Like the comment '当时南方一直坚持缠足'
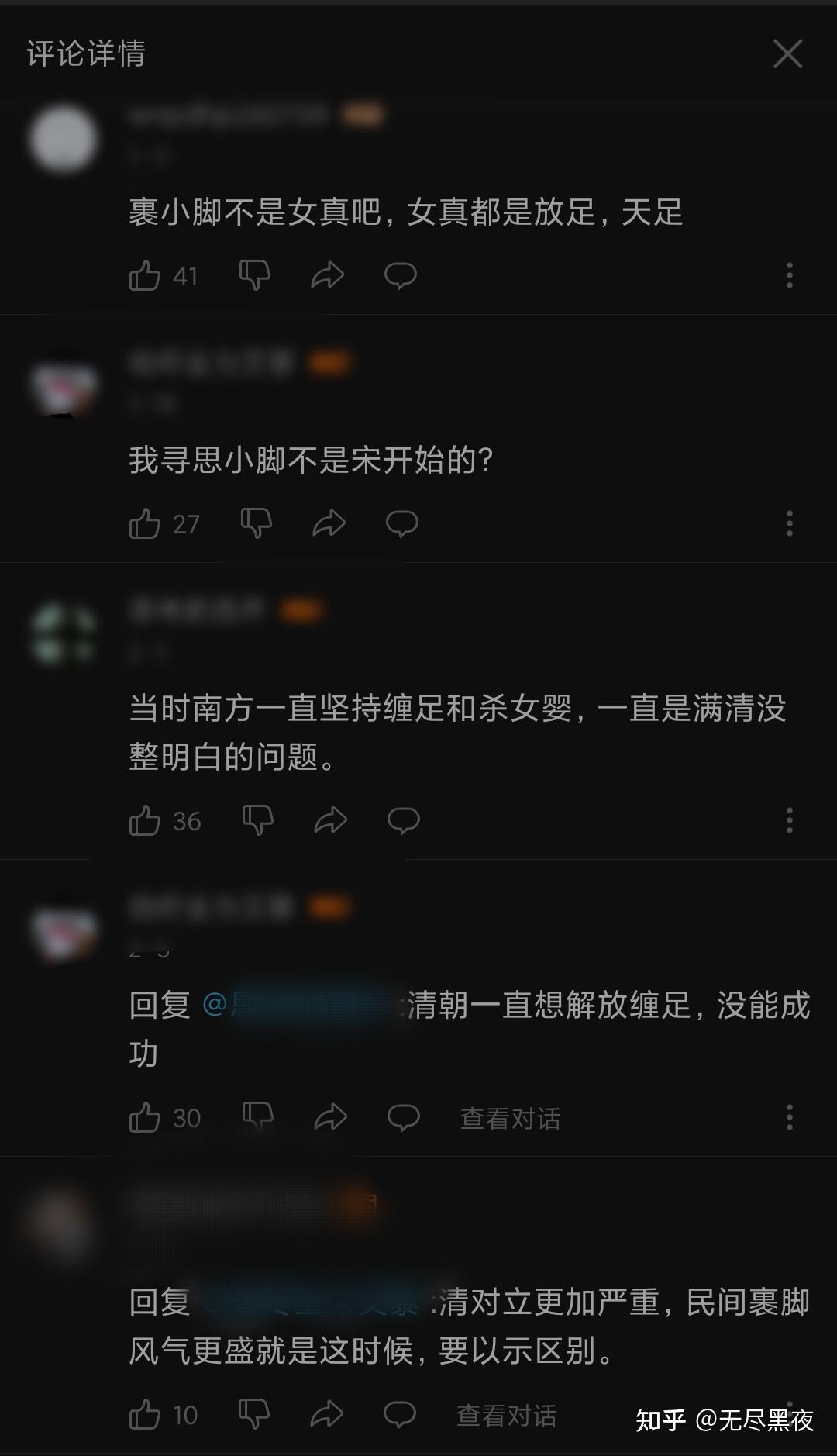The image size is (837, 1456). [x=145, y=821]
